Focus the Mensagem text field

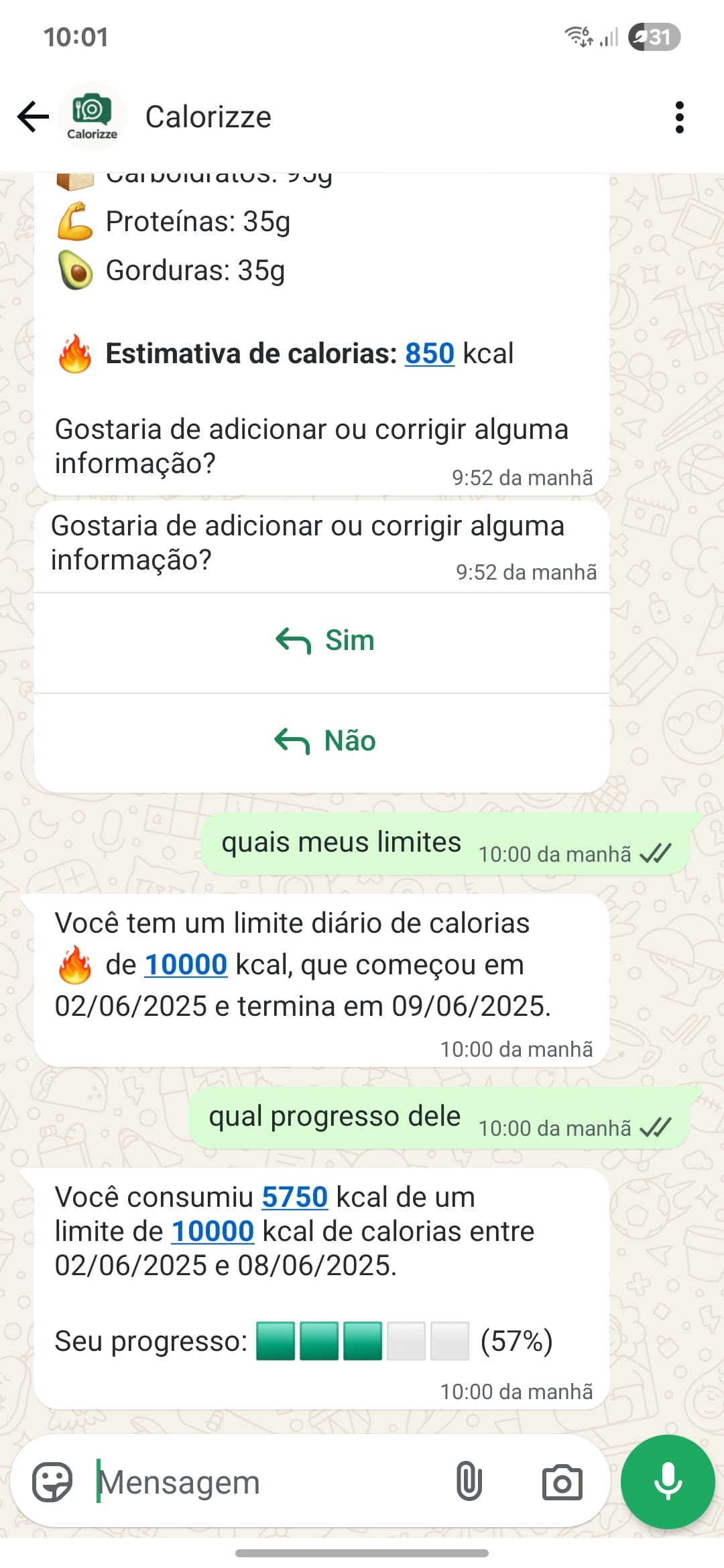(268, 1482)
